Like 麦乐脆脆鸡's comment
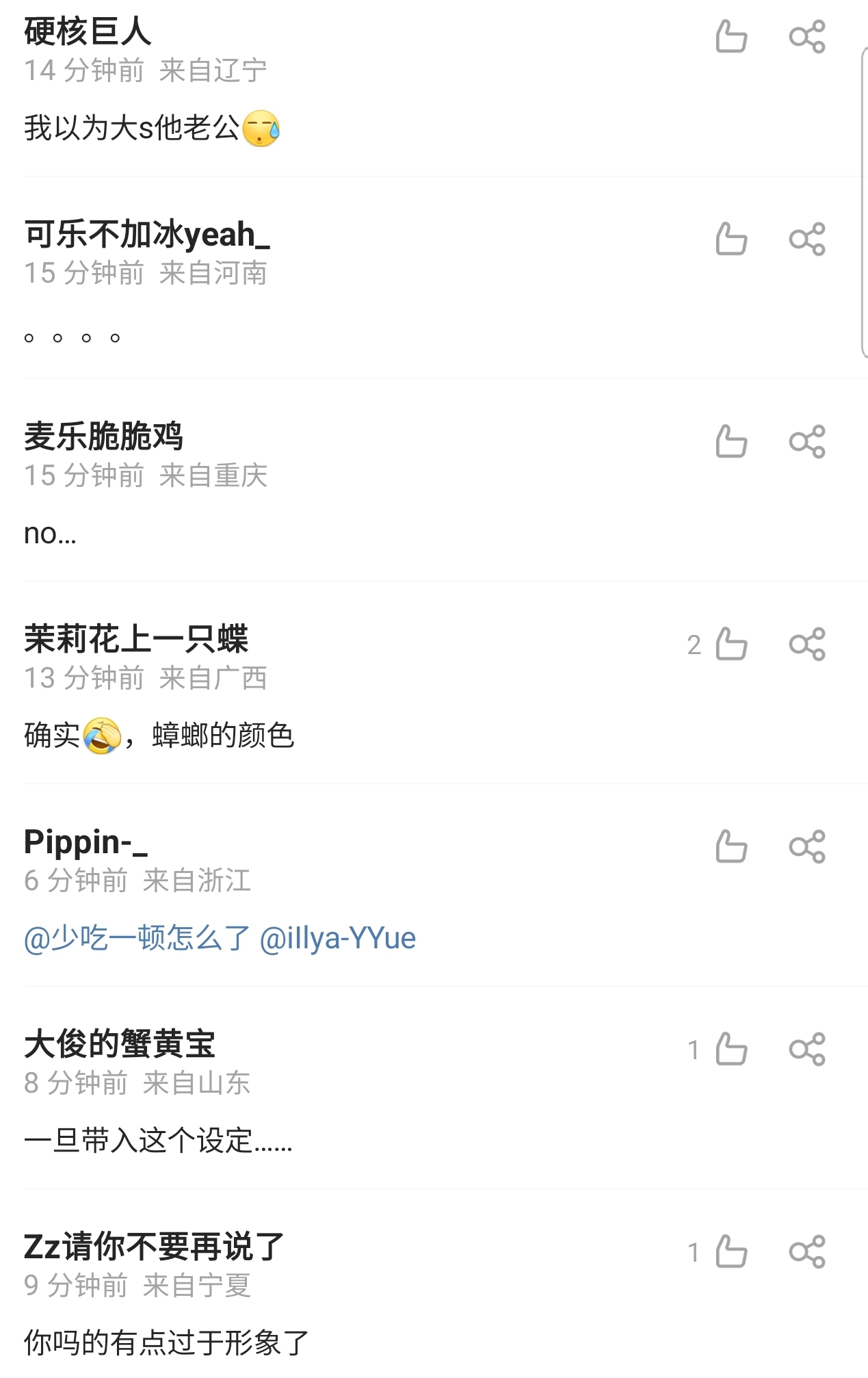The height and width of the screenshot is (1378, 868). tap(731, 443)
